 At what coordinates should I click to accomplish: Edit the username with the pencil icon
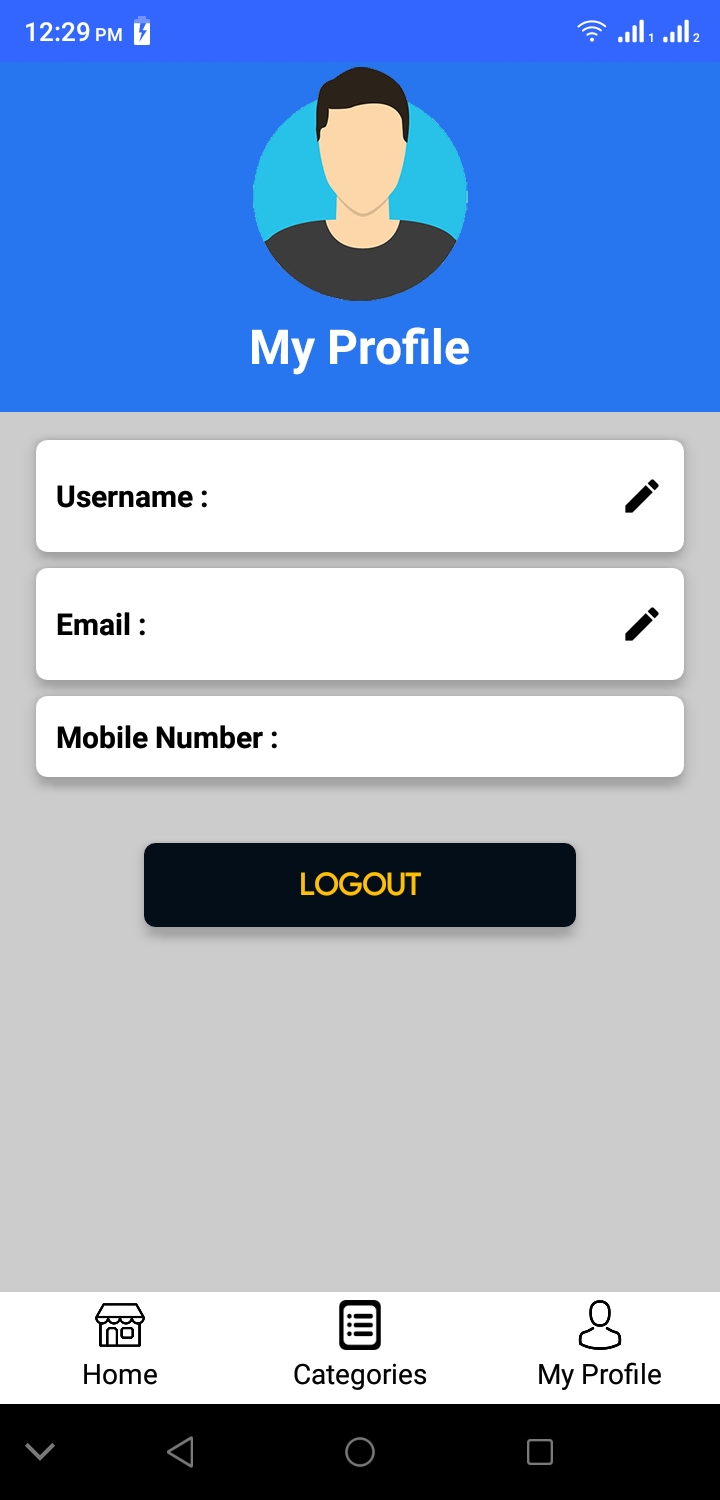click(642, 496)
